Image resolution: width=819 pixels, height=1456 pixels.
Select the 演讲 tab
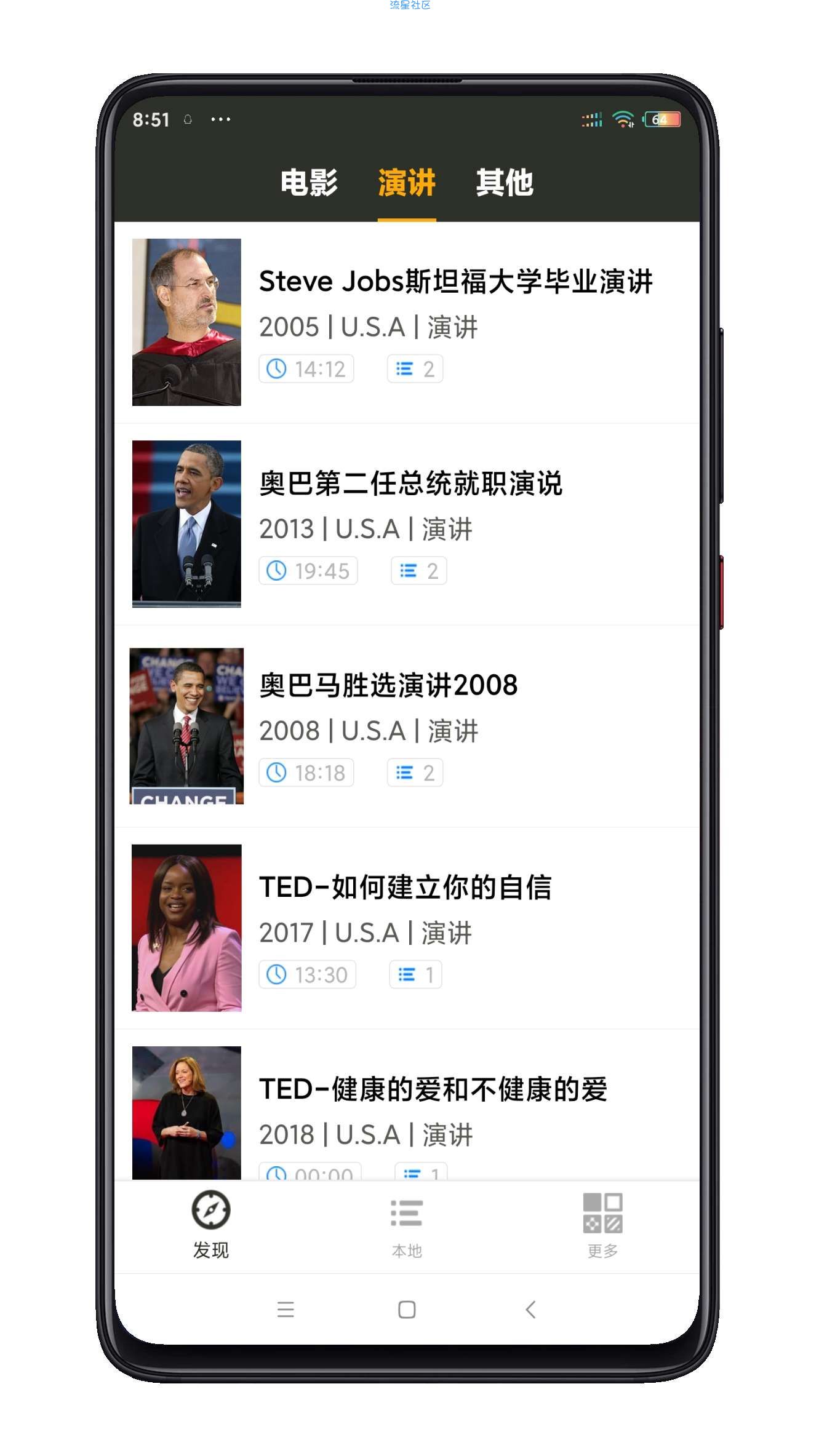pos(406,183)
